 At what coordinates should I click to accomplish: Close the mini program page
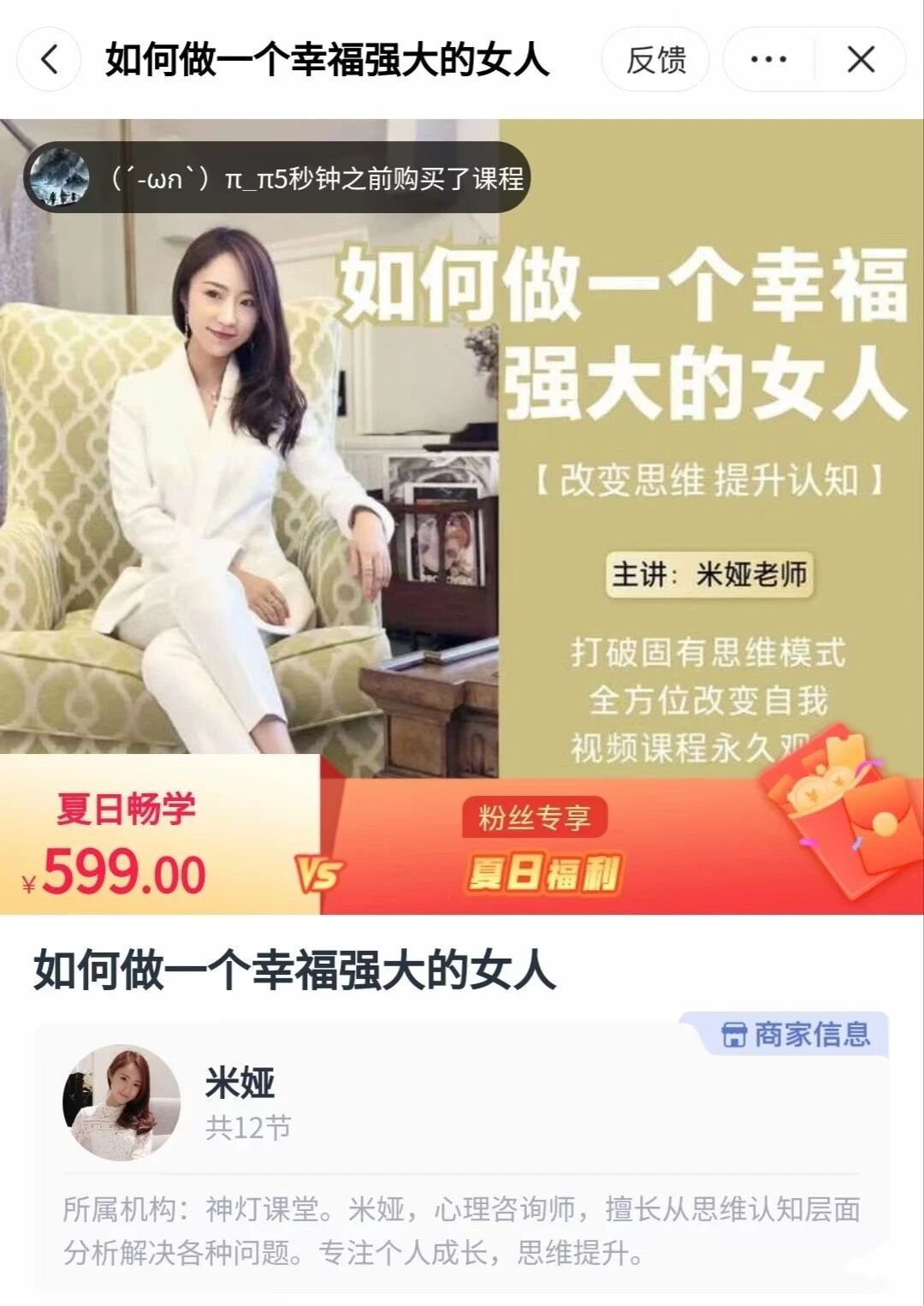coord(861,60)
